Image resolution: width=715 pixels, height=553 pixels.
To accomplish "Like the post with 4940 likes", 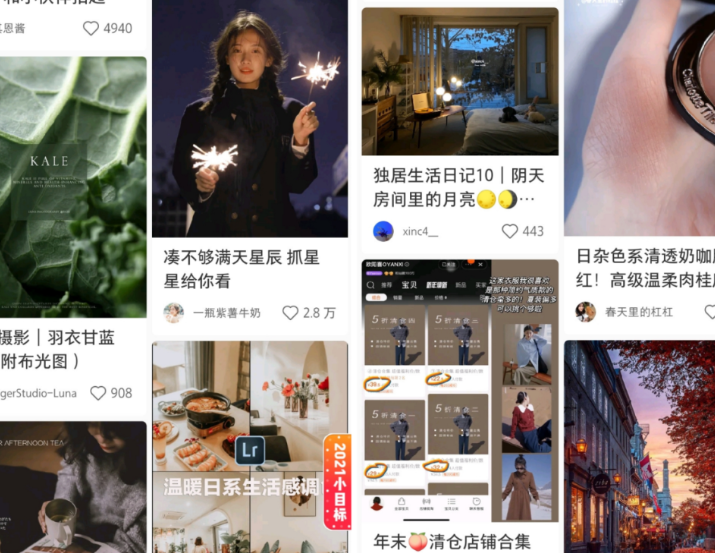I will pos(91,28).
